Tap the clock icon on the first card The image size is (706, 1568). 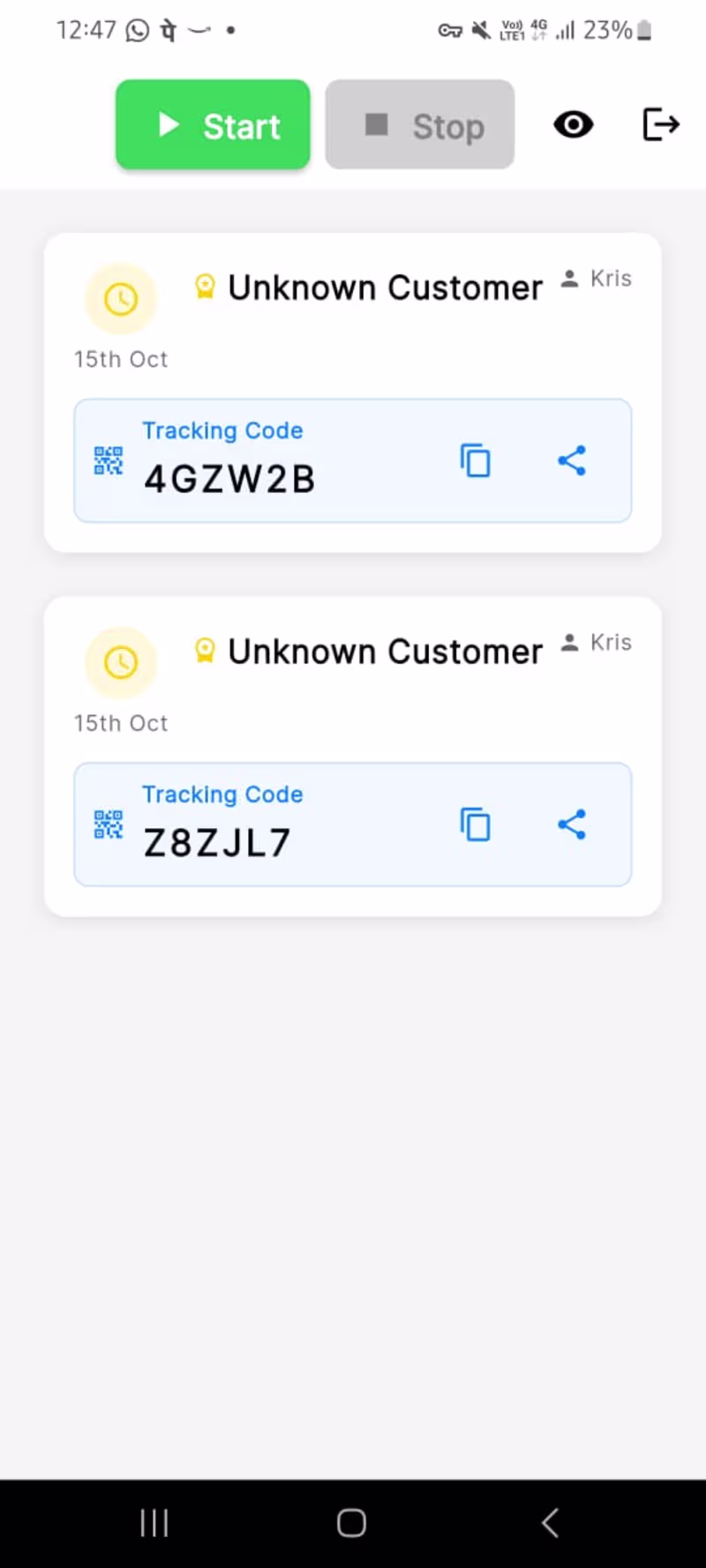(121, 299)
